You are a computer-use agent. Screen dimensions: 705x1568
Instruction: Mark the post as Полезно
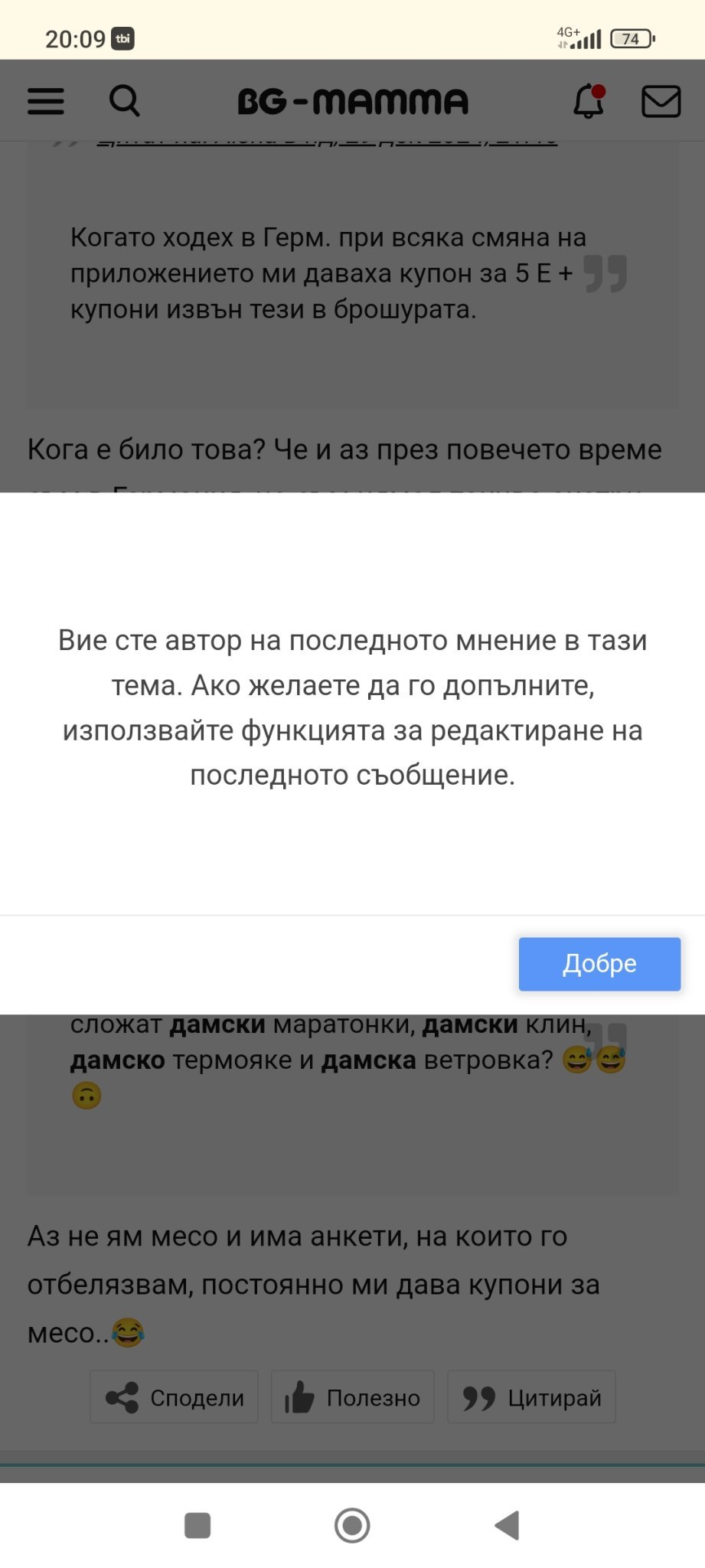[353, 1397]
